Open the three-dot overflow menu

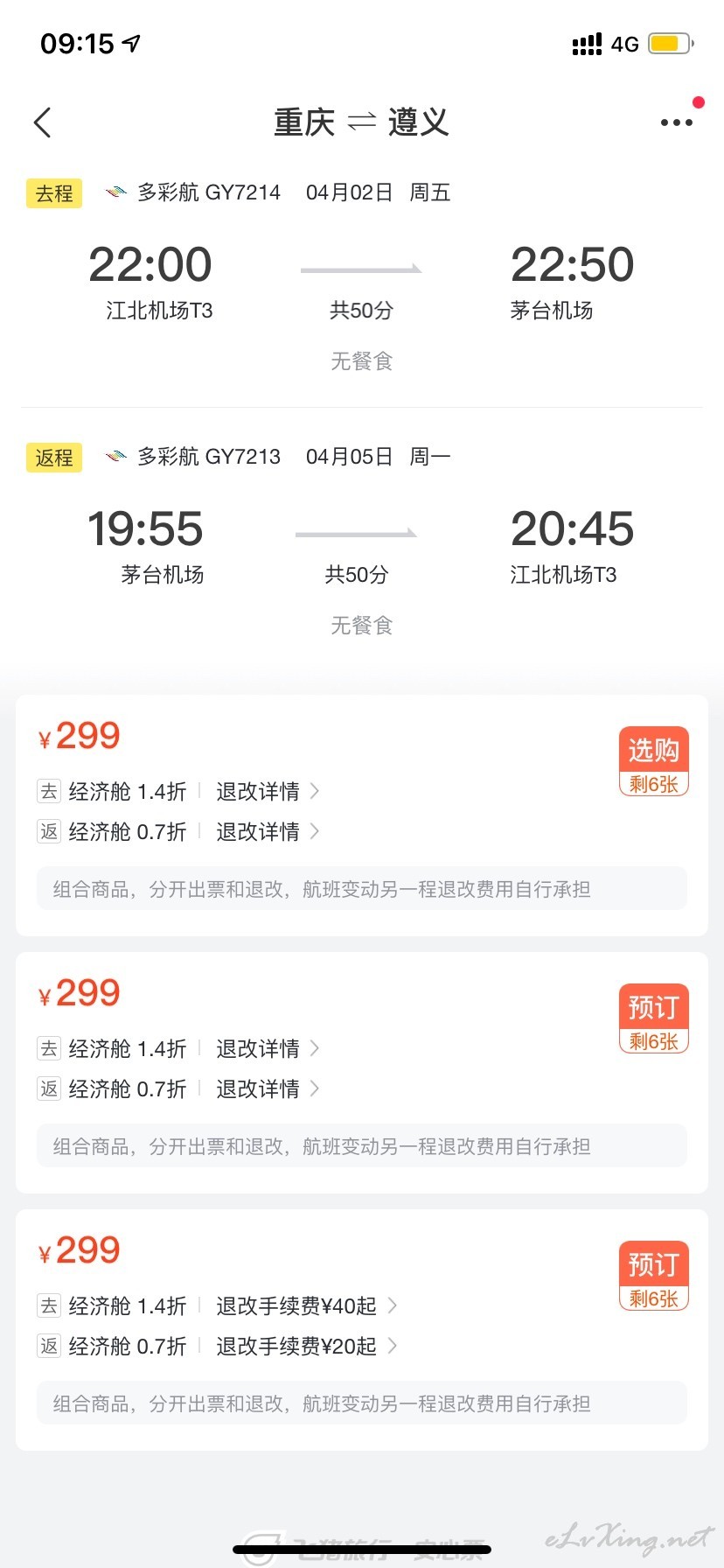click(677, 122)
